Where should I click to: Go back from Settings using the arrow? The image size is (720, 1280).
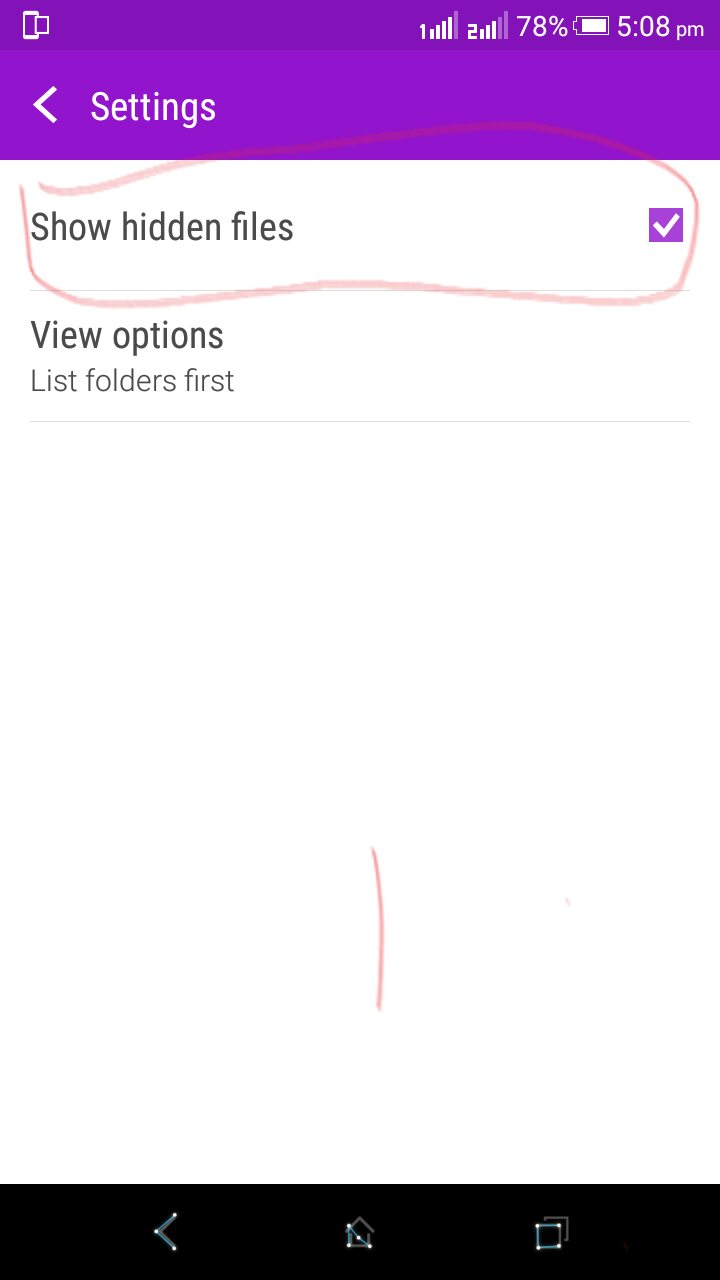coord(46,105)
